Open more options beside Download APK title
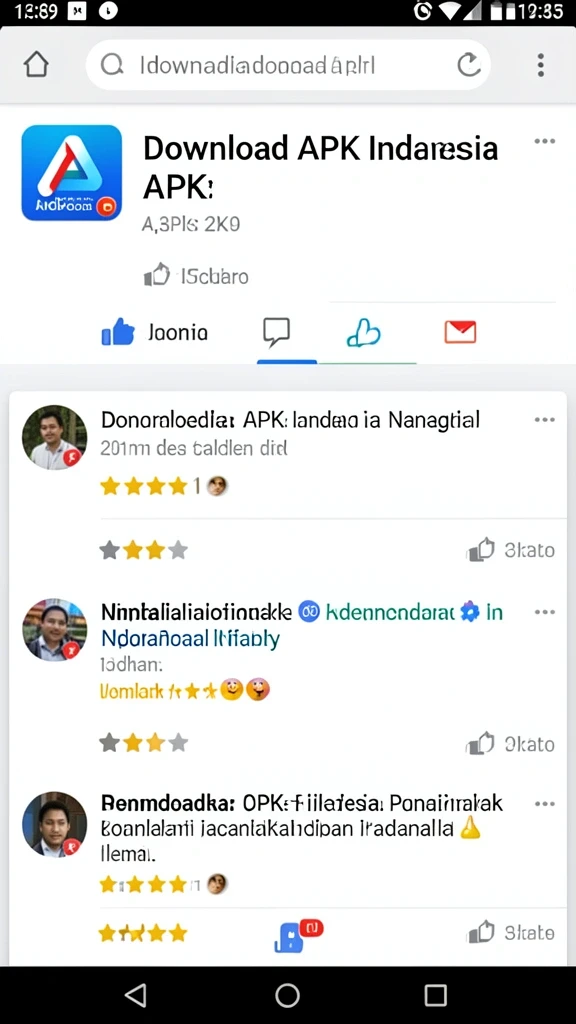Image resolution: width=576 pixels, height=1024 pixels. (x=545, y=142)
